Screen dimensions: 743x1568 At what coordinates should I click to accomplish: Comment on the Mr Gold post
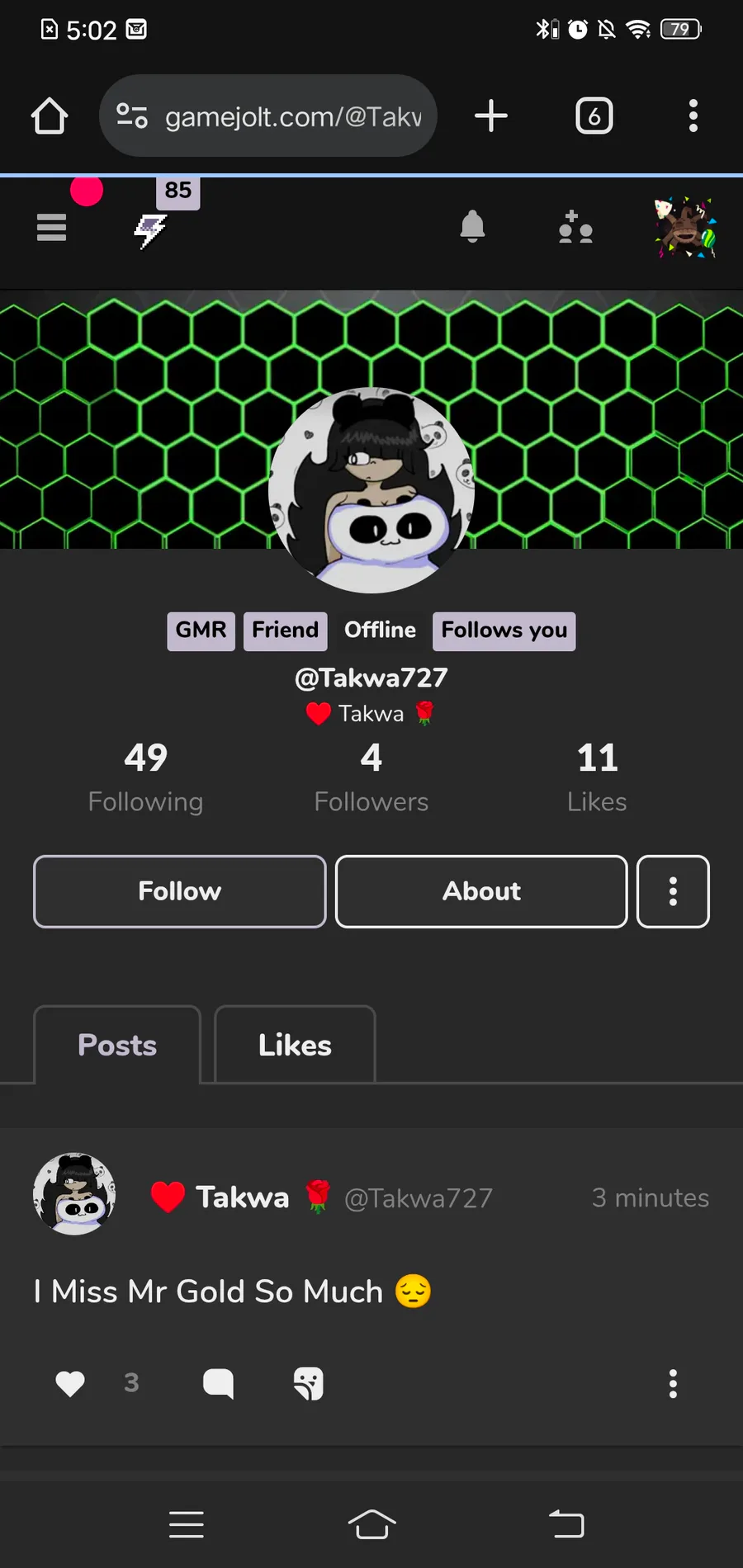point(218,1383)
